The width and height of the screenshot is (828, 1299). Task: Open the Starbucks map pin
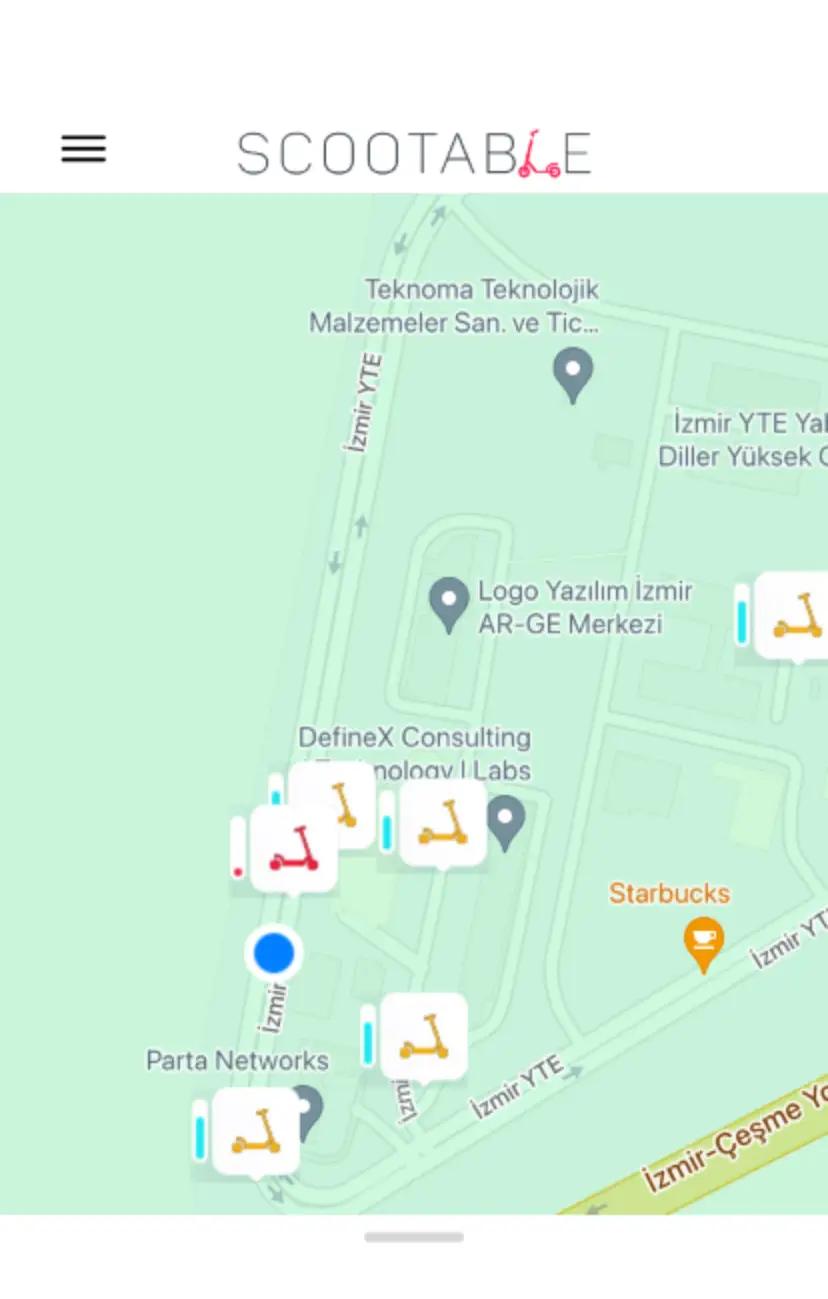(x=704, y=941)
